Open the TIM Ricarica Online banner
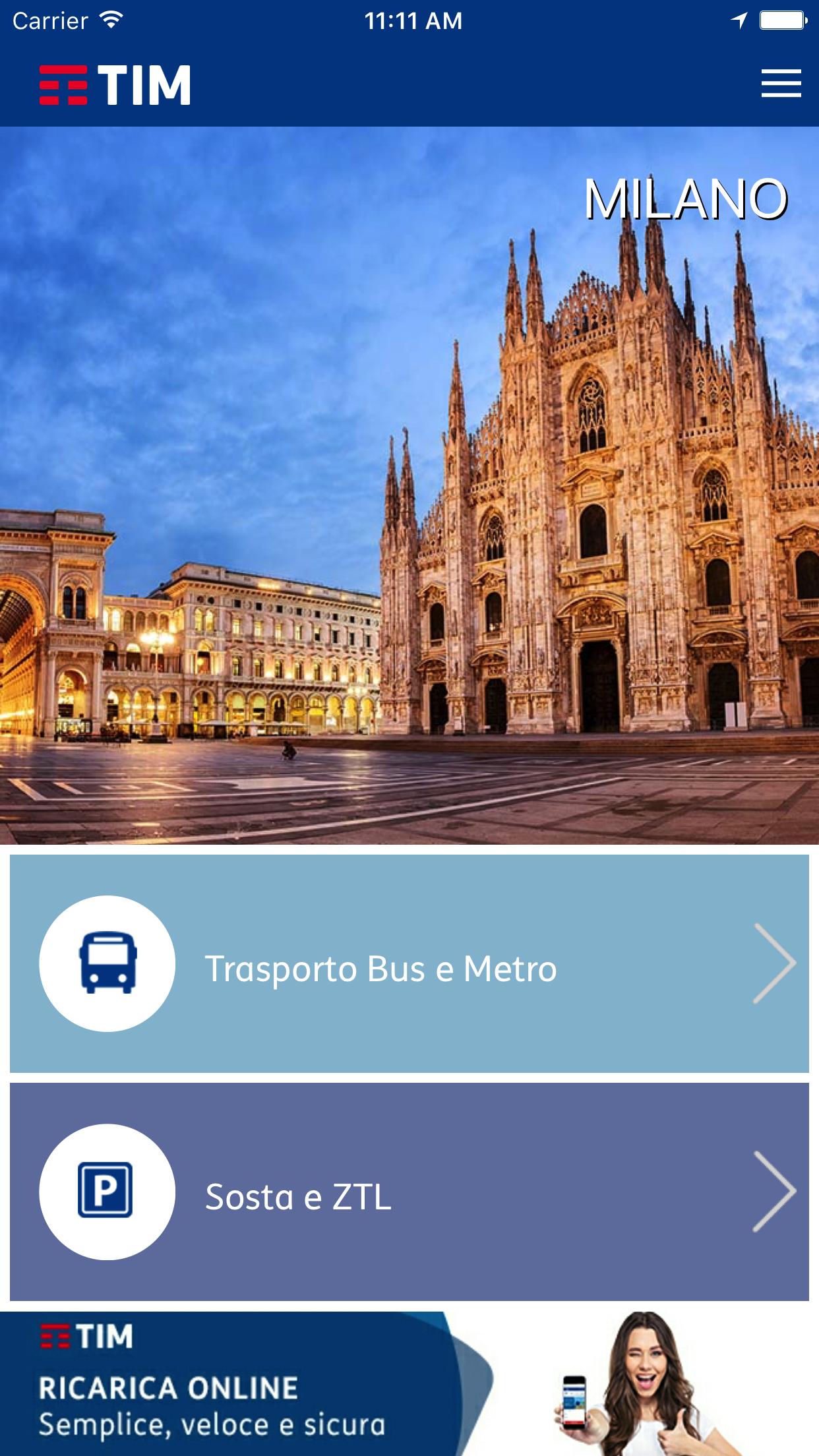The image size is (819, 1456). pos(409,1383)
